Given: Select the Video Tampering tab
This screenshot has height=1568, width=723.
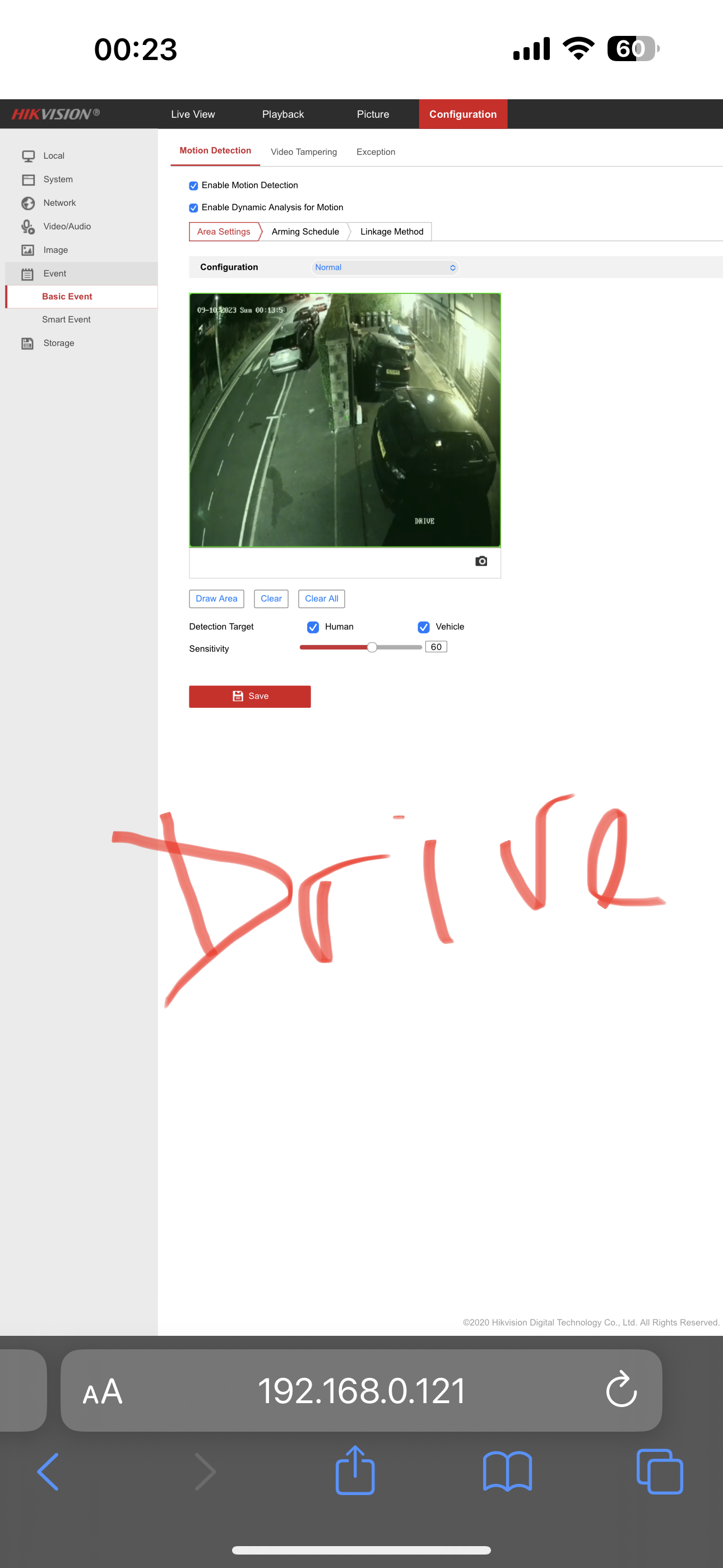Looking at the screenshot, I should point(303,152).
